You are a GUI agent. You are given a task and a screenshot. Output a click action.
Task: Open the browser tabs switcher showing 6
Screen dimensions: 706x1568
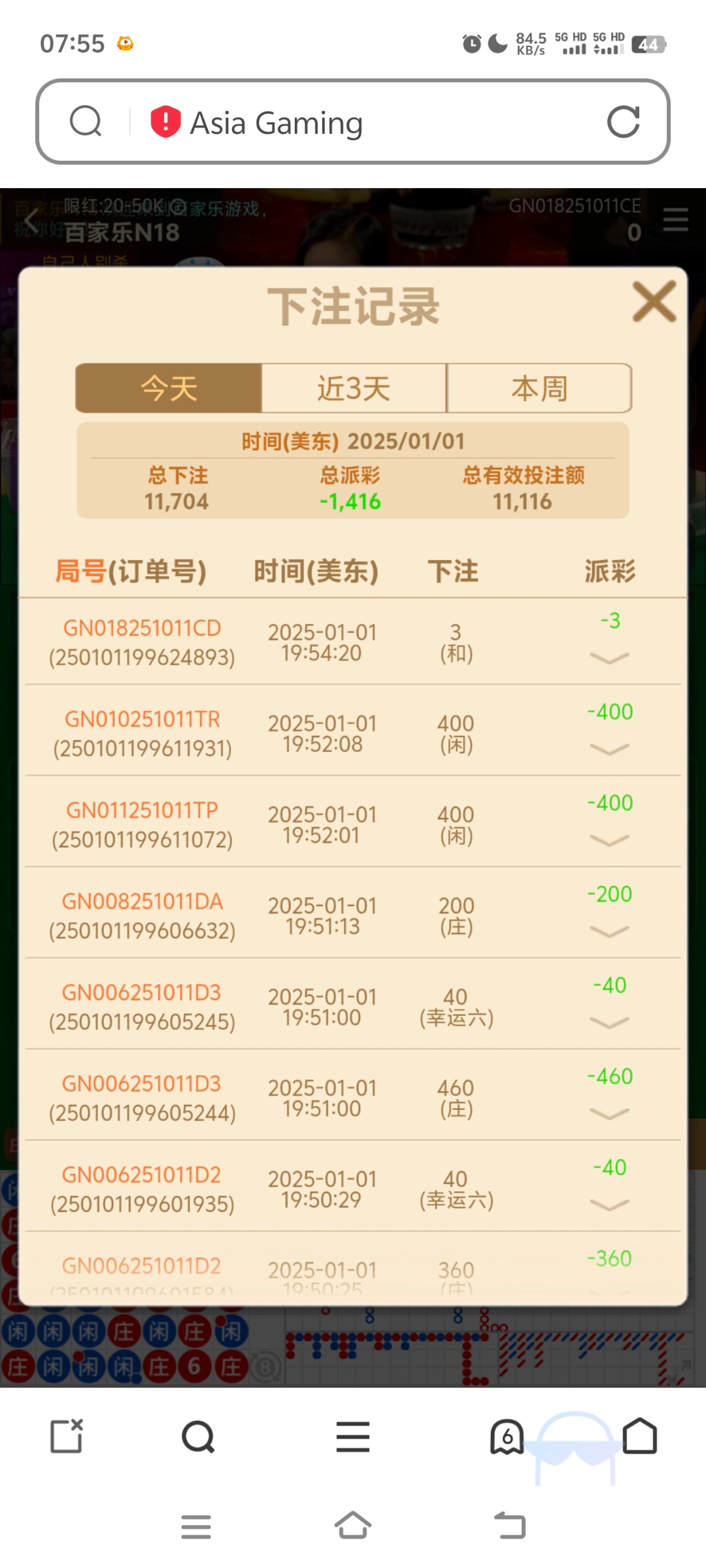tap(507, 1436)
